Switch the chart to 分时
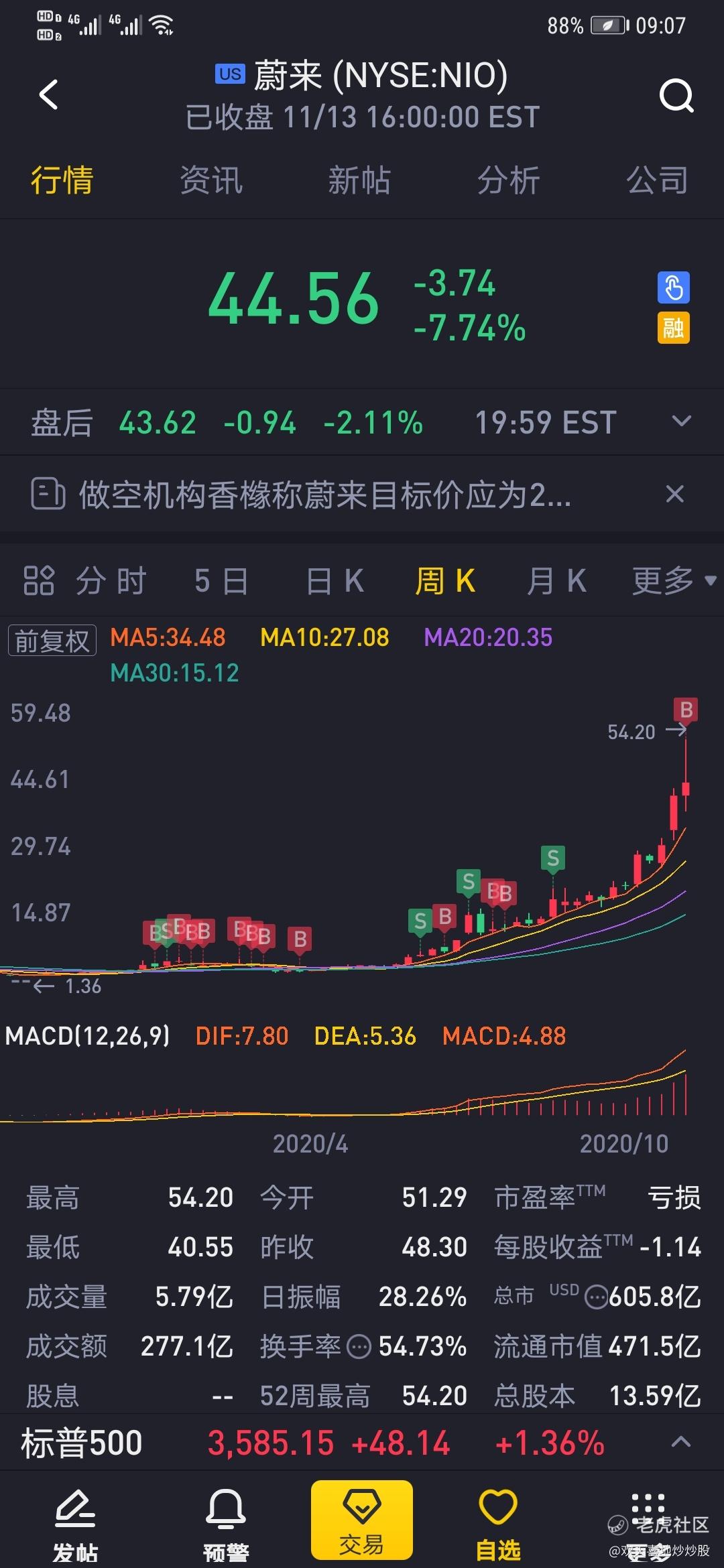724x1568 pixels. pyautogui.click(x=111, y=580)
